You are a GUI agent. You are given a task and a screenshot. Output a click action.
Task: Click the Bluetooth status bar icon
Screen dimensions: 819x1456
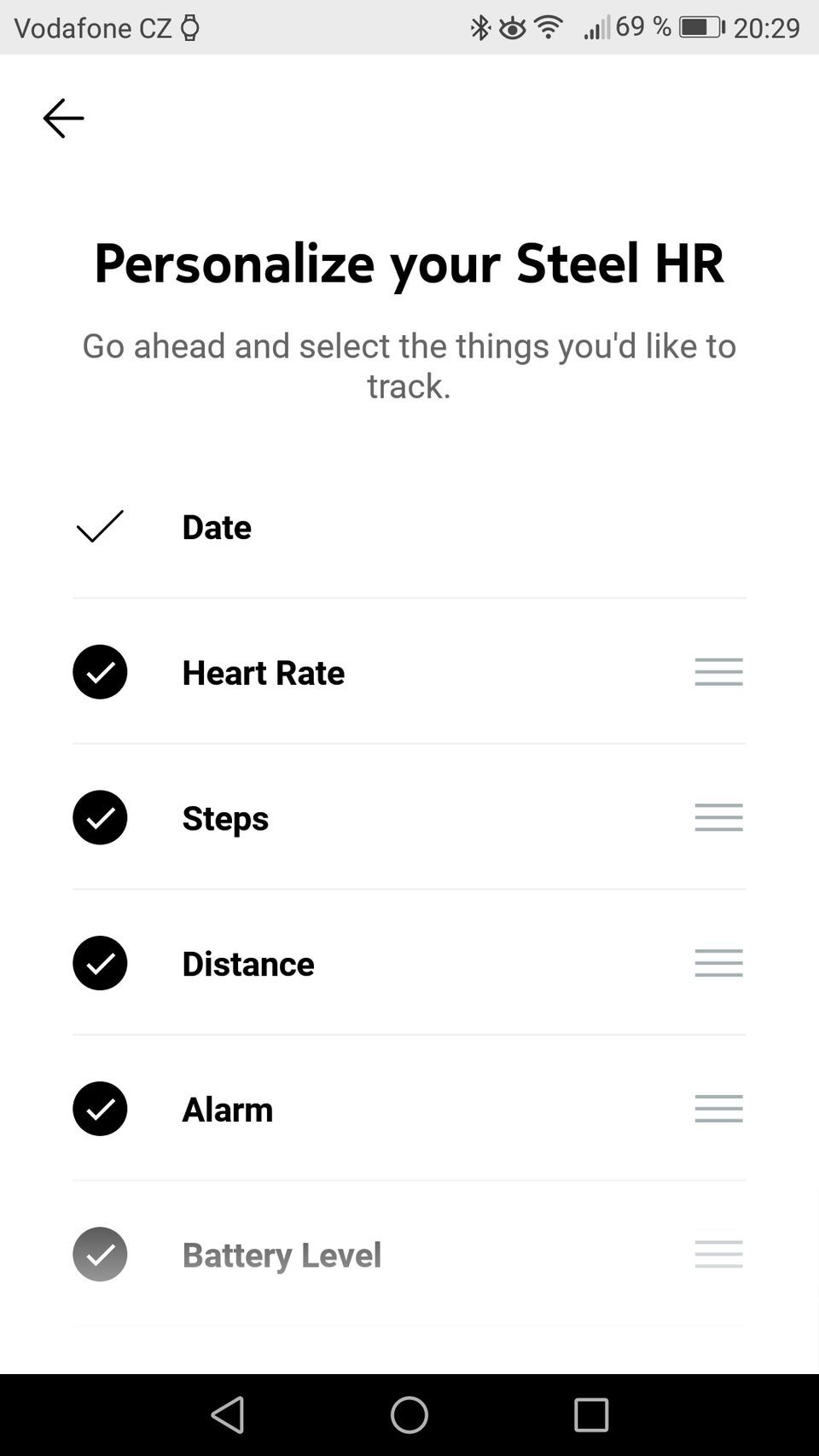pos(481,27)
